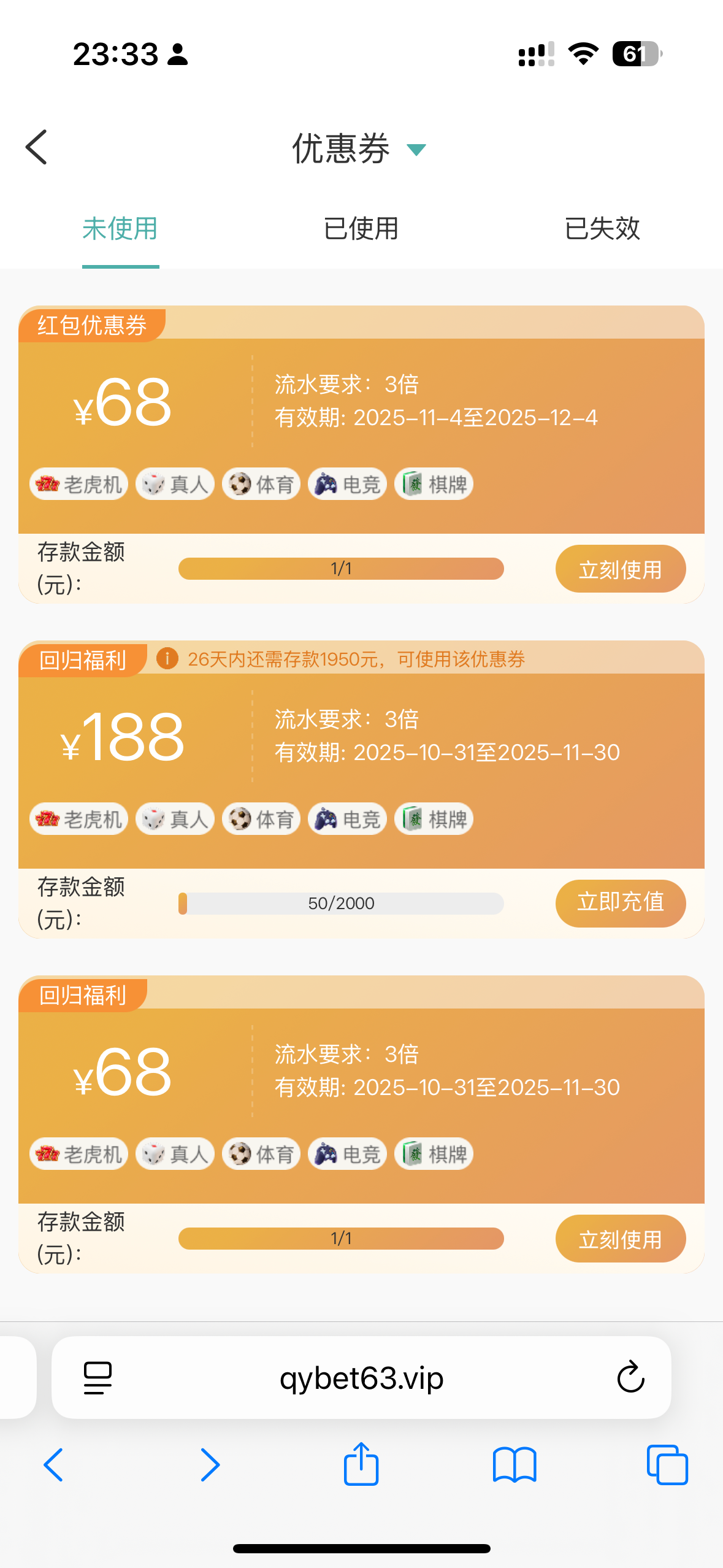Go to previous page in Safari toolbar
The height and width of the screenshot is (1568, 723).
coord(54,1465)
